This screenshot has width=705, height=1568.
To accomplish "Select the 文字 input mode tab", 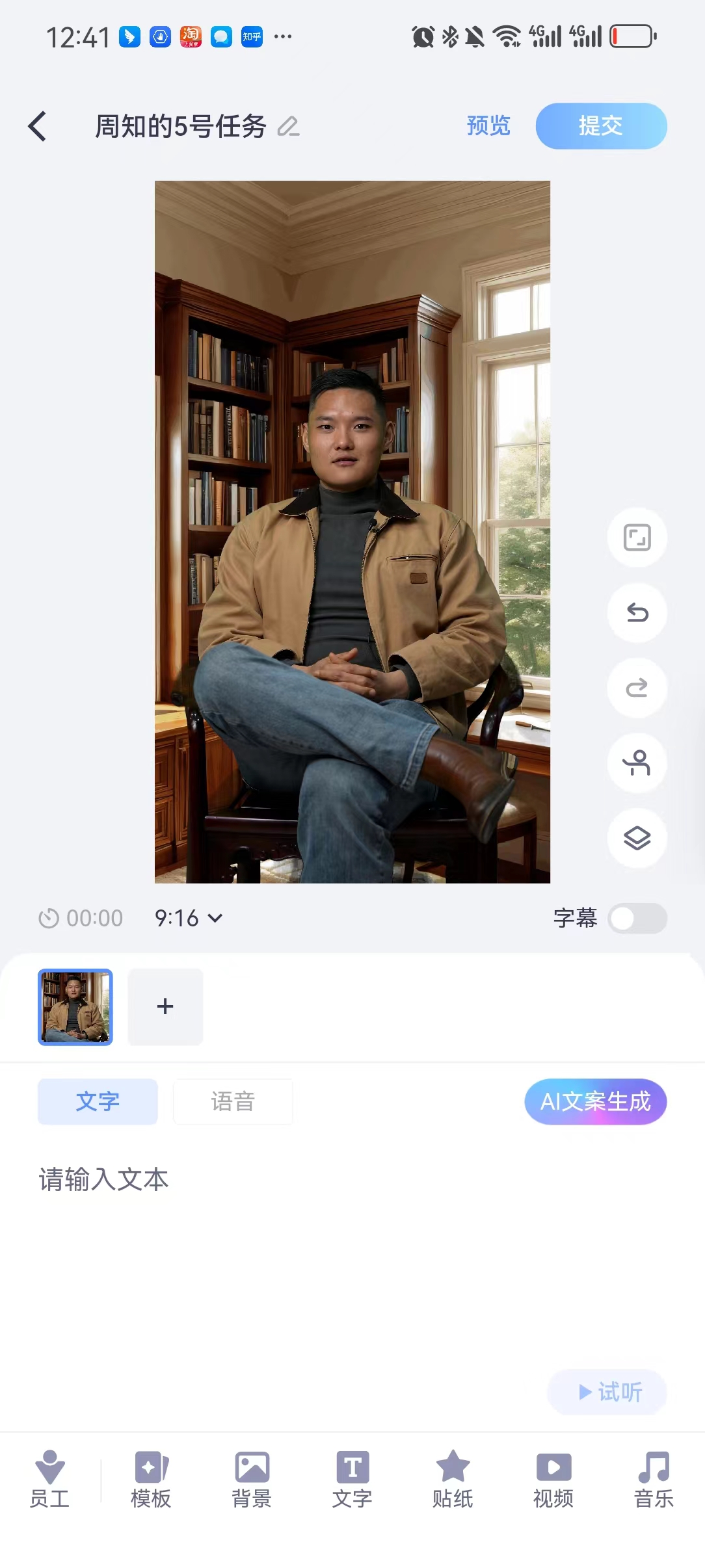I will (x=98, y=1101).
